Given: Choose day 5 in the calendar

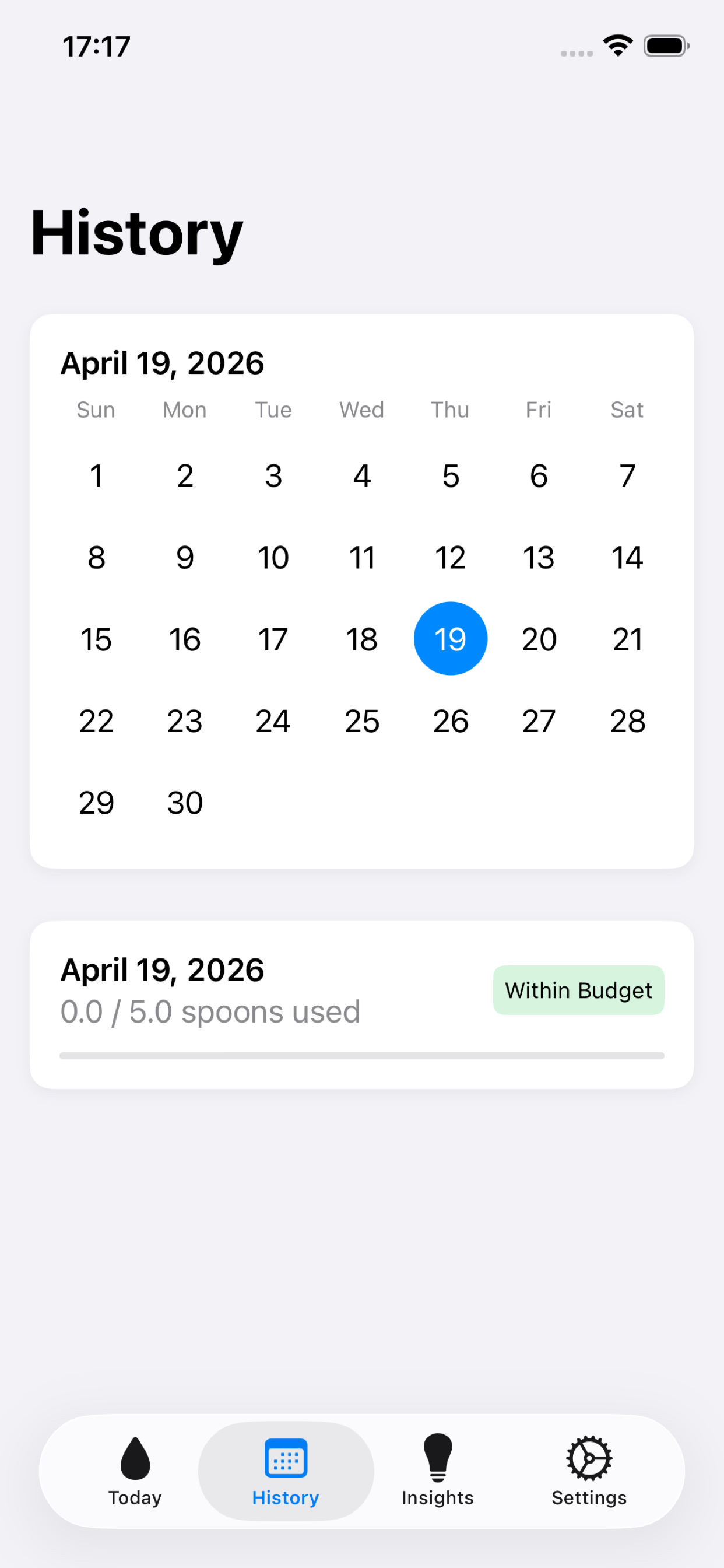Looking at the screenshot, I should pyautogui.click(x=450, y=476).
